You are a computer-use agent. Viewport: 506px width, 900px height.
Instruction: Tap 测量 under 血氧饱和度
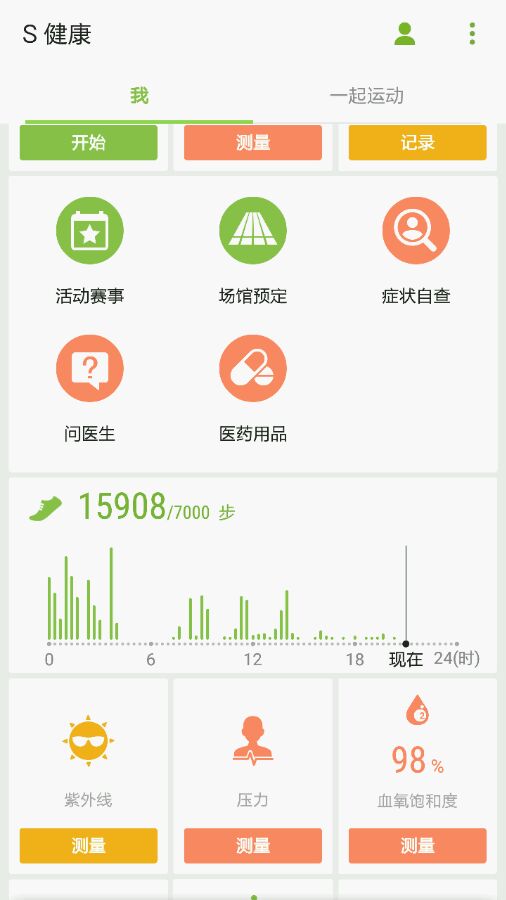pyautogui.click(x=418, y=845)
